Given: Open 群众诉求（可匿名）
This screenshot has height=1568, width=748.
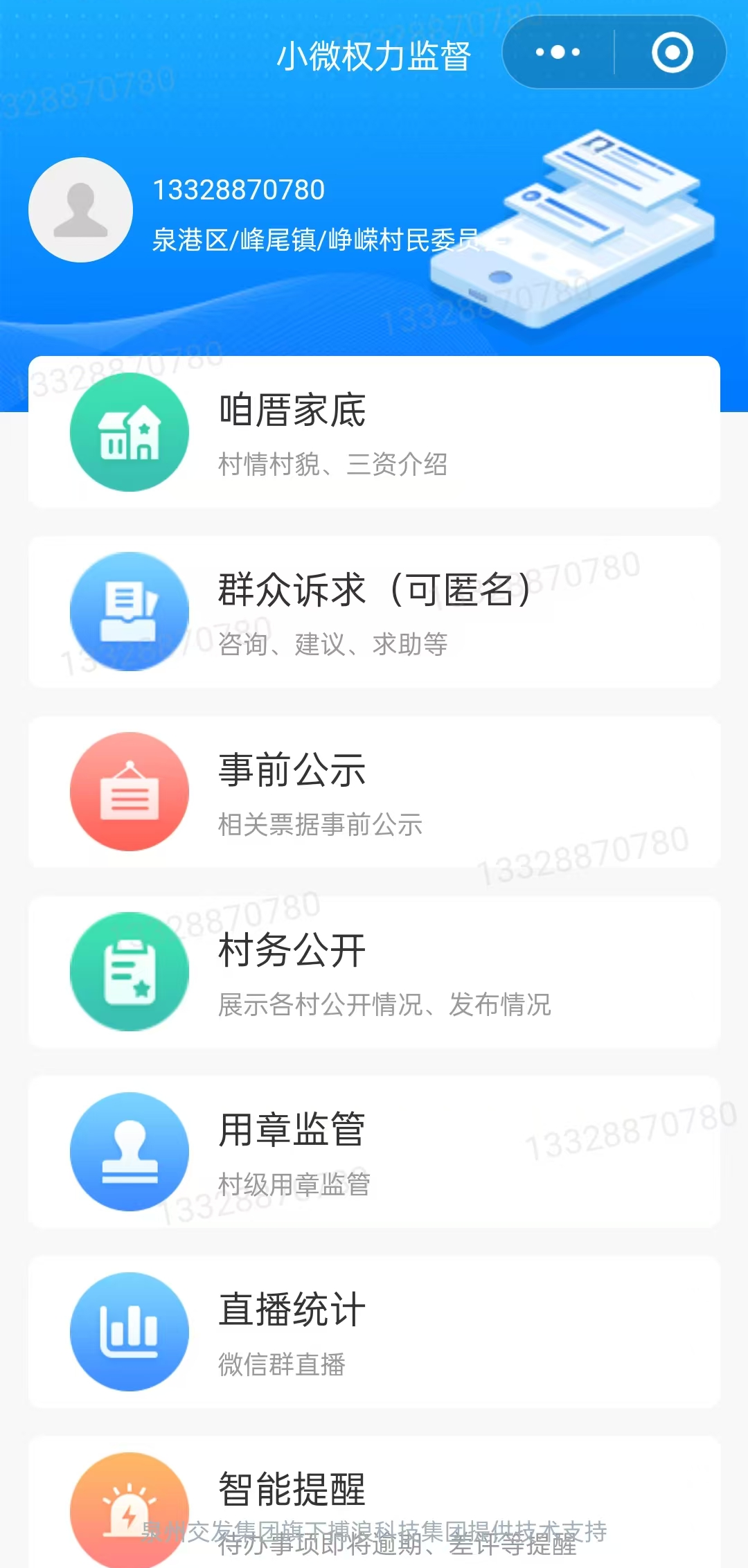Looking at the screenshot, I should tap(374, 612).
